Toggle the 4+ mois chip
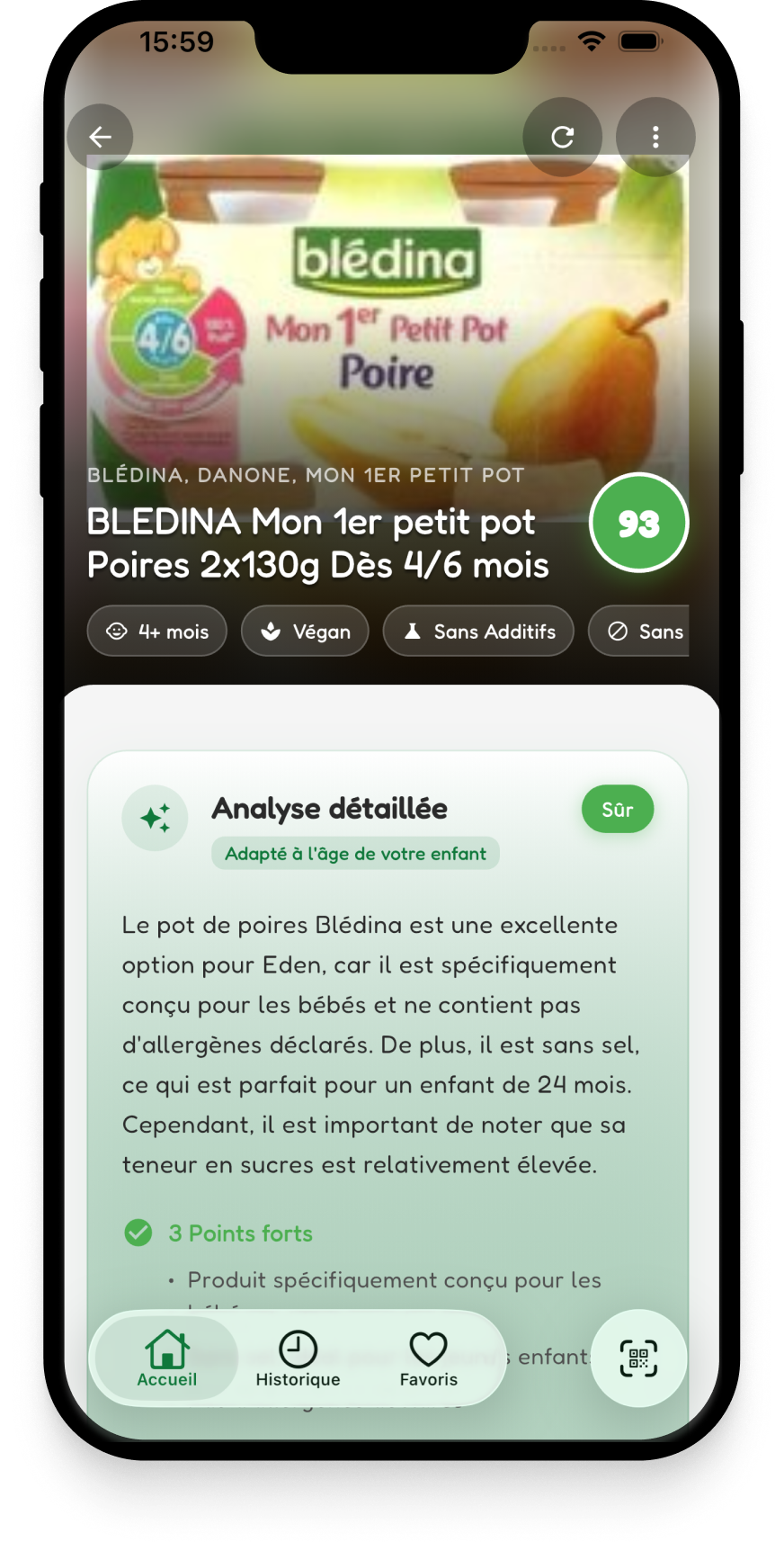The height and width of the screenshot is (1551, 784). [x=156, y=631]
